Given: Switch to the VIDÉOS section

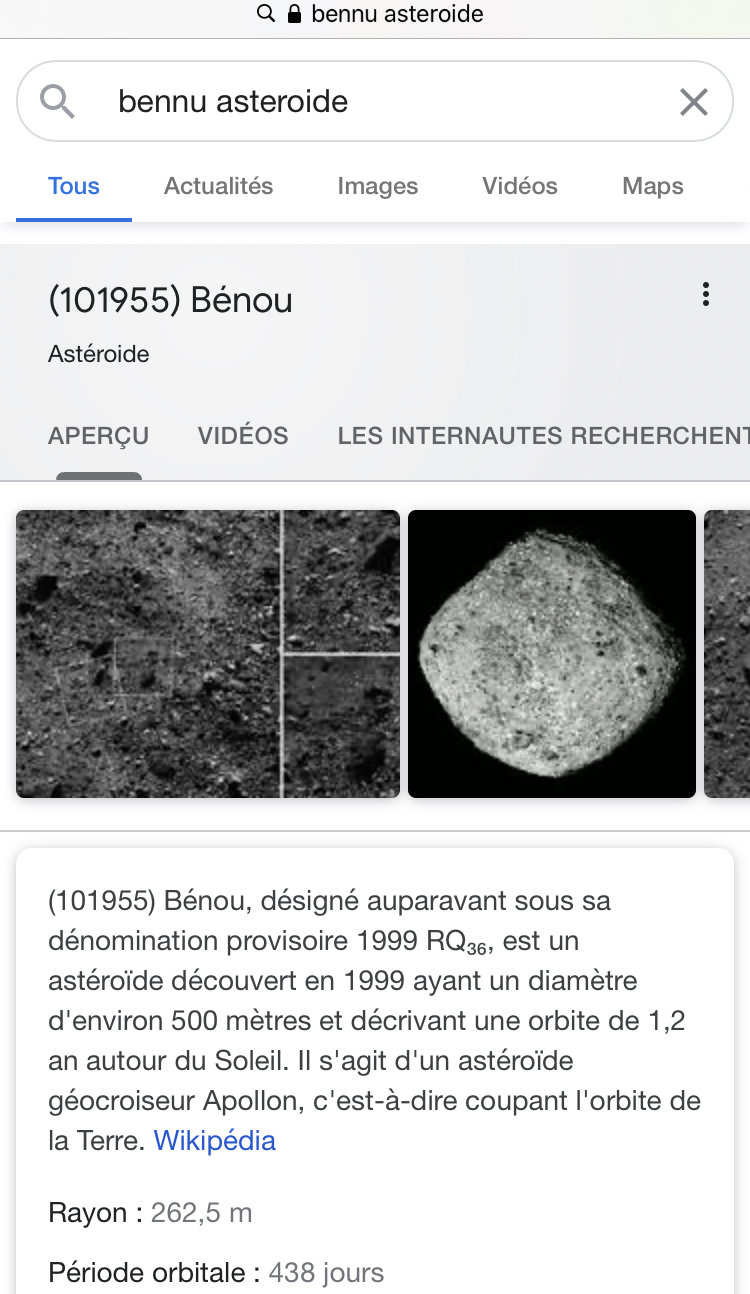Looking at the screenshot, I should (243, 436).
